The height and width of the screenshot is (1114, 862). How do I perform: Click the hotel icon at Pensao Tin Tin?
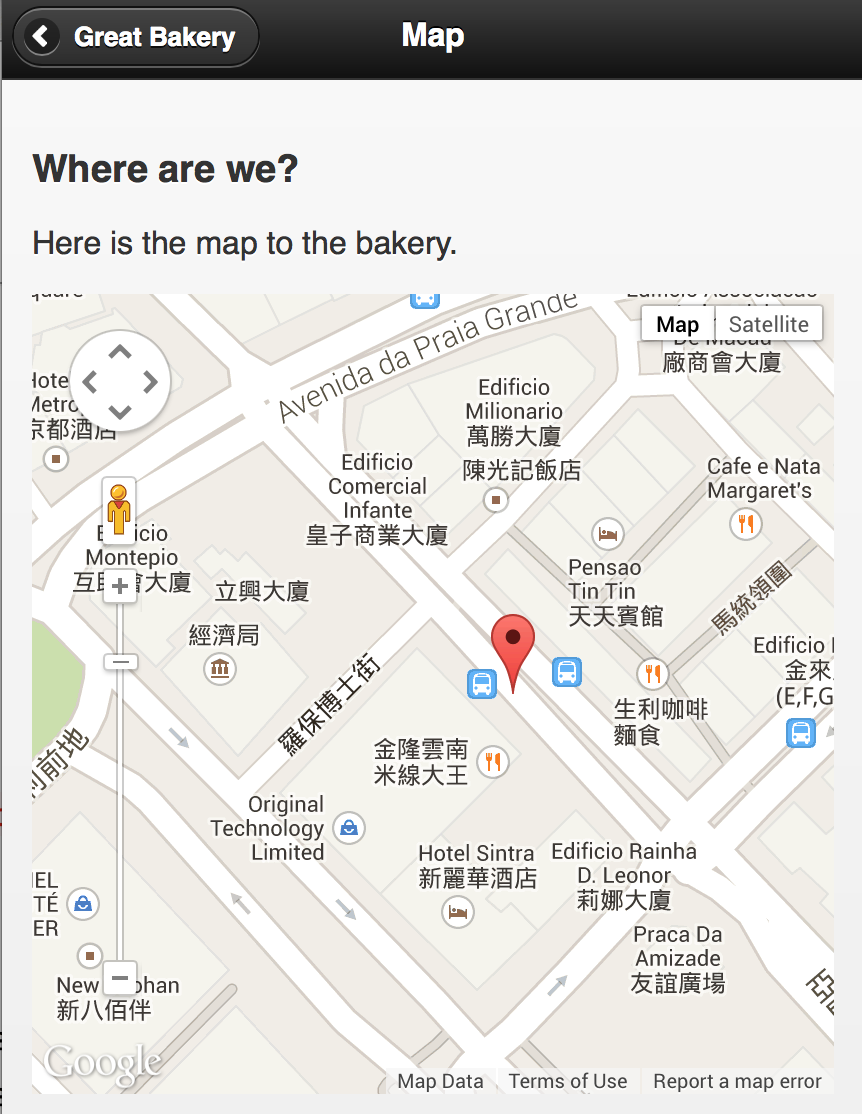[607, 534]
